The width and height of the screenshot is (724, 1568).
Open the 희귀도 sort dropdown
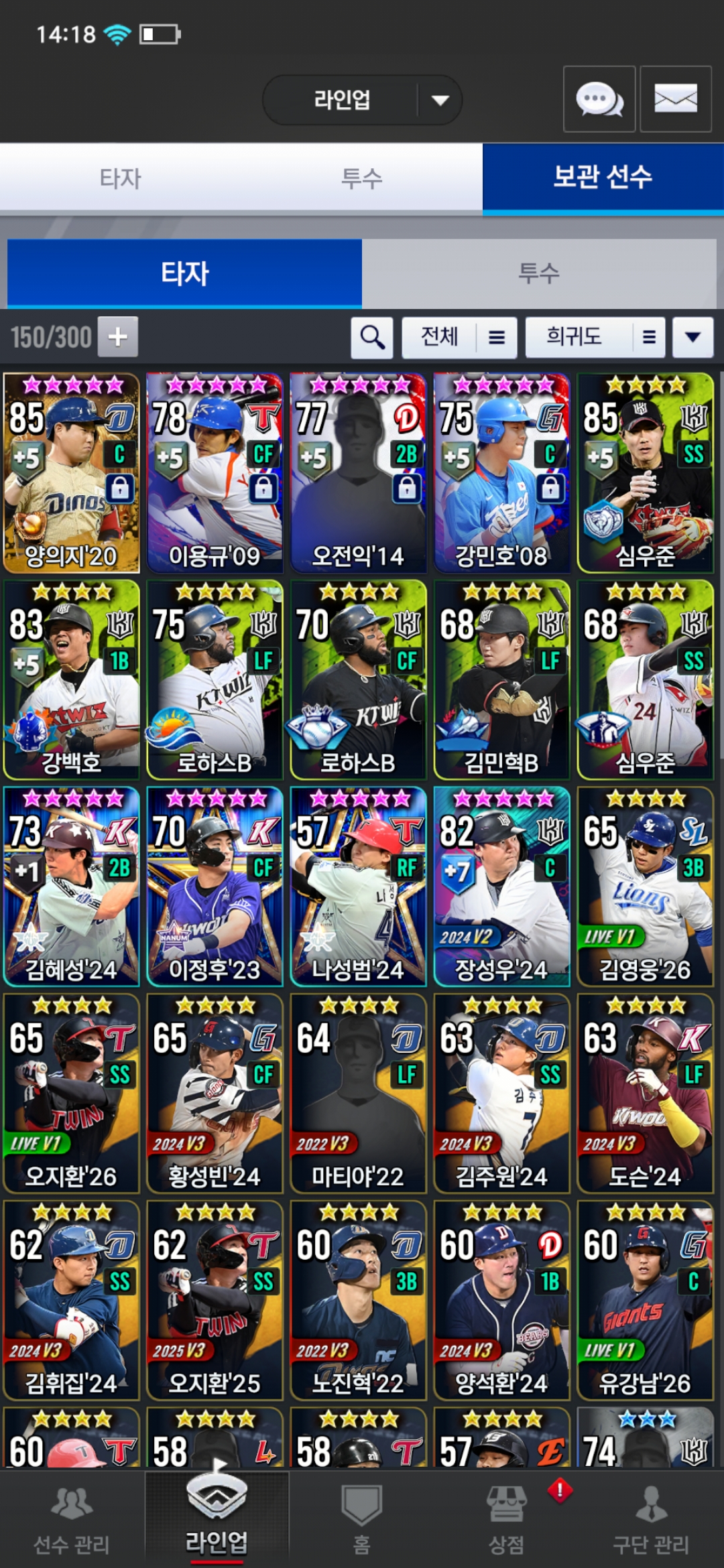coord(595,336)
